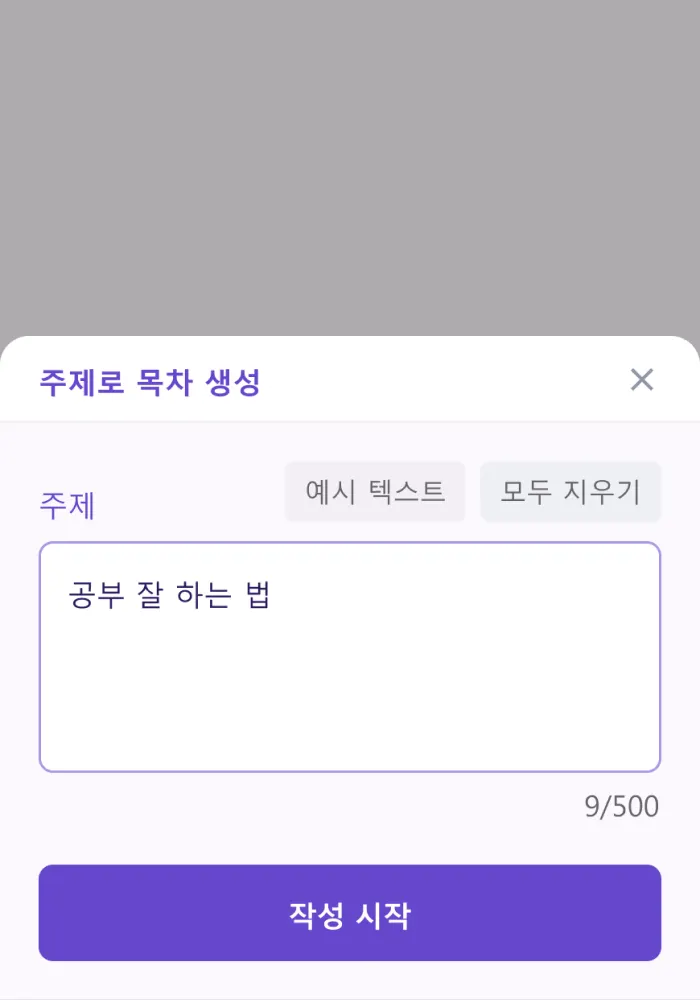Start generating with 작성 시작
Image resolution: width=700 pixels, height=1000 pixels.
(x=350, y=913)
